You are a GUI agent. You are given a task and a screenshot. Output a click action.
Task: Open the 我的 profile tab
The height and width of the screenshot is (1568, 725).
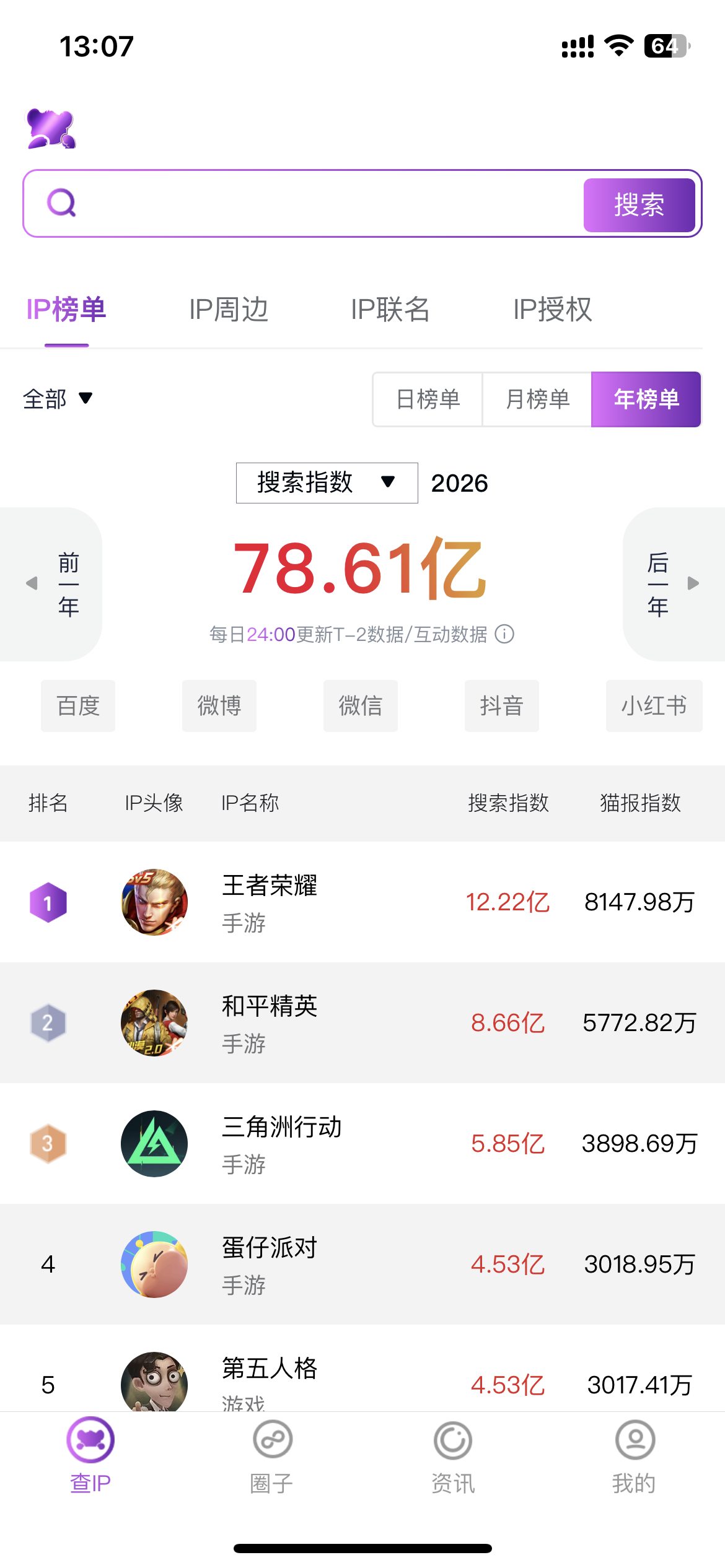(x=635, y=1455)
